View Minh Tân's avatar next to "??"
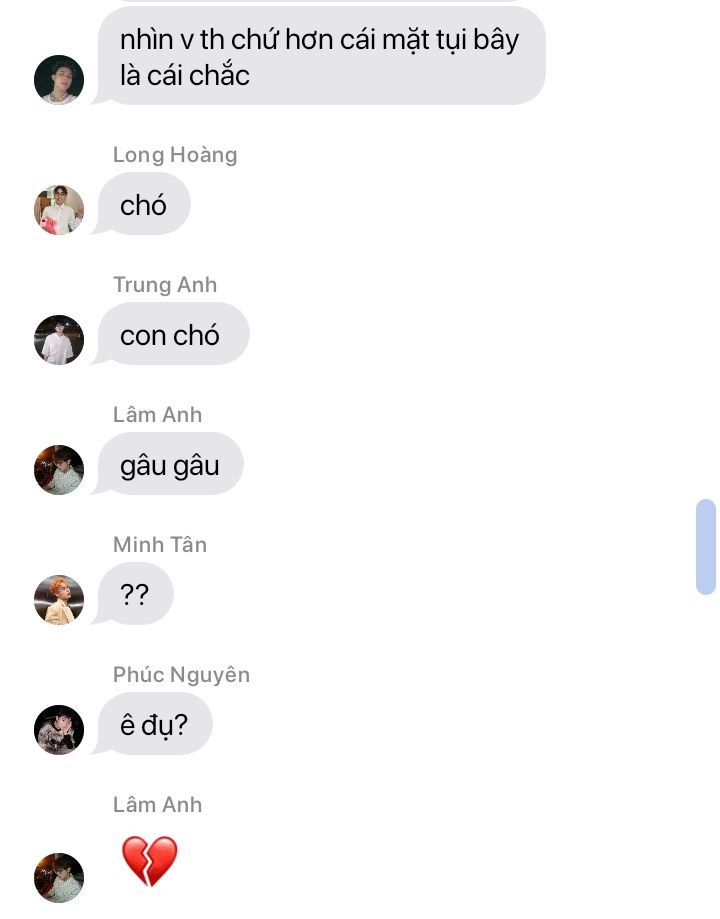This screenshot has width=720, height=919. coord(59,600)
